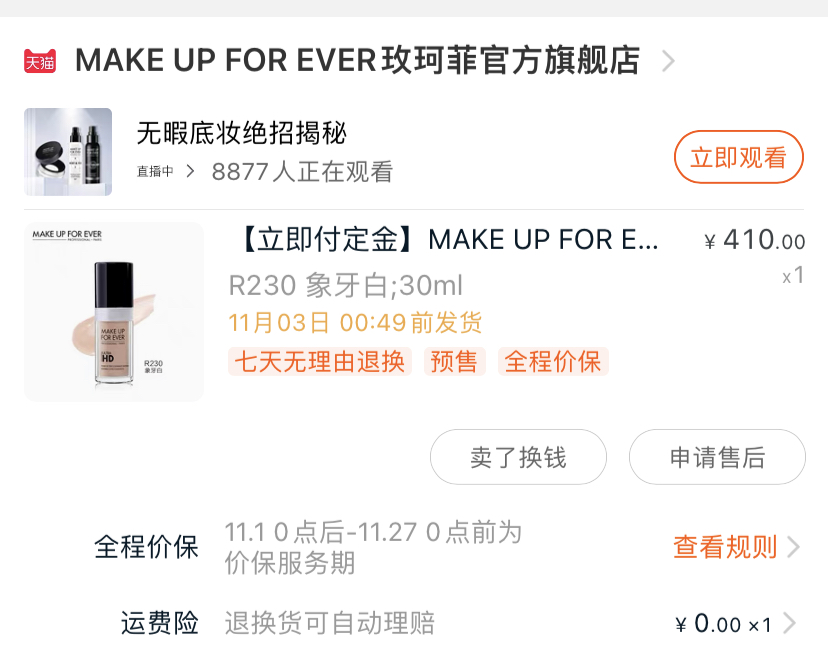Tap 卖了换钱 to resell the item
The height and width of the screenshot is (646, 828).
pyautogui.click(x=518, y=457)
